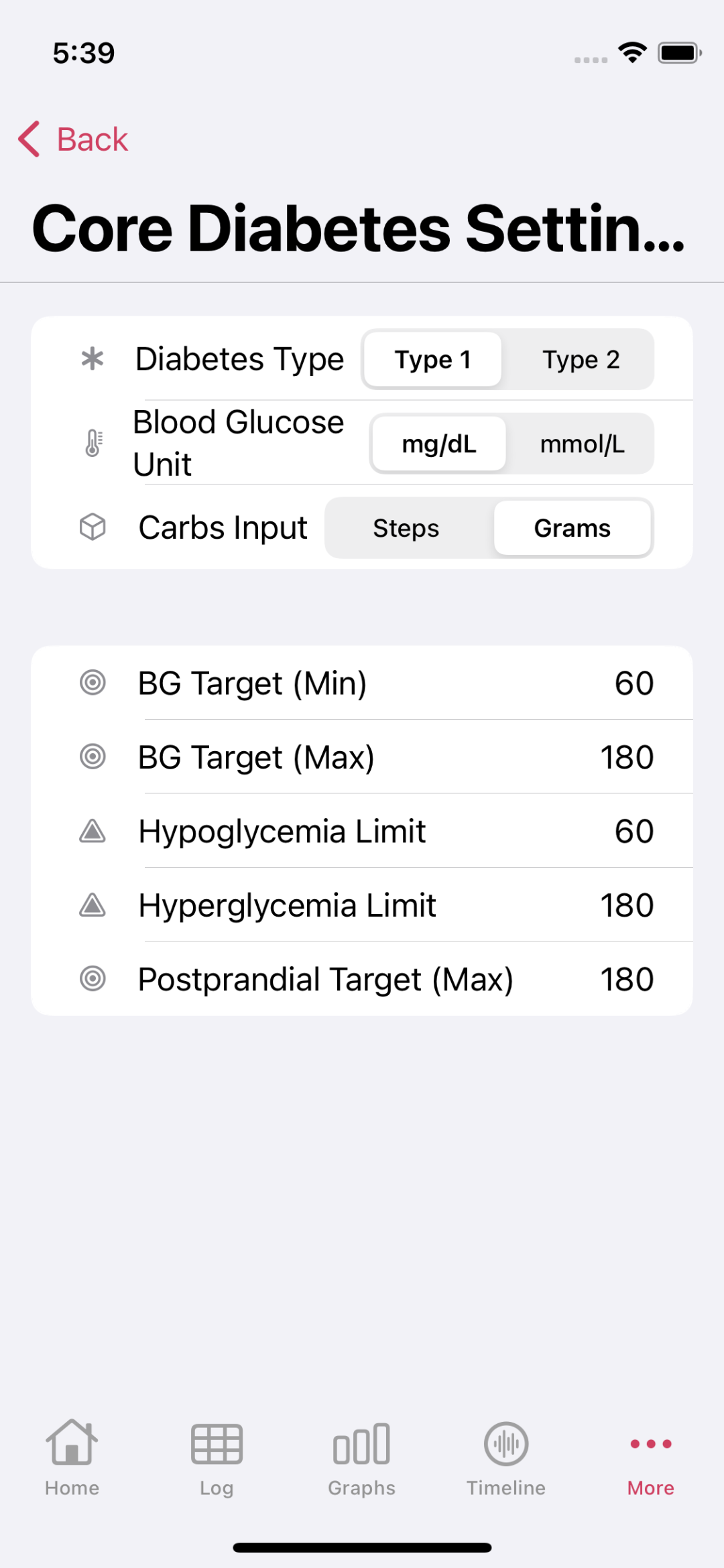Edit the Postprandial Target (Max)

pyautogui.click(x=362, y=979)
